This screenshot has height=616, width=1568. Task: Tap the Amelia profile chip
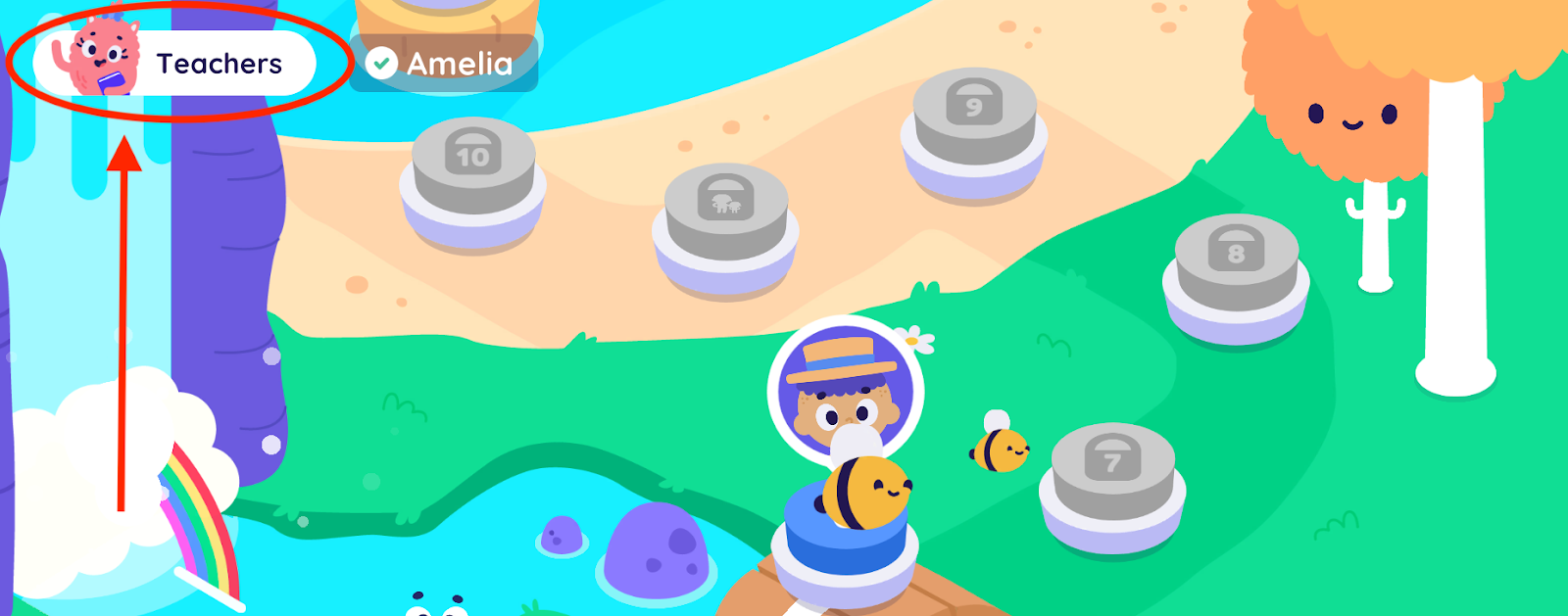point(443,64)
